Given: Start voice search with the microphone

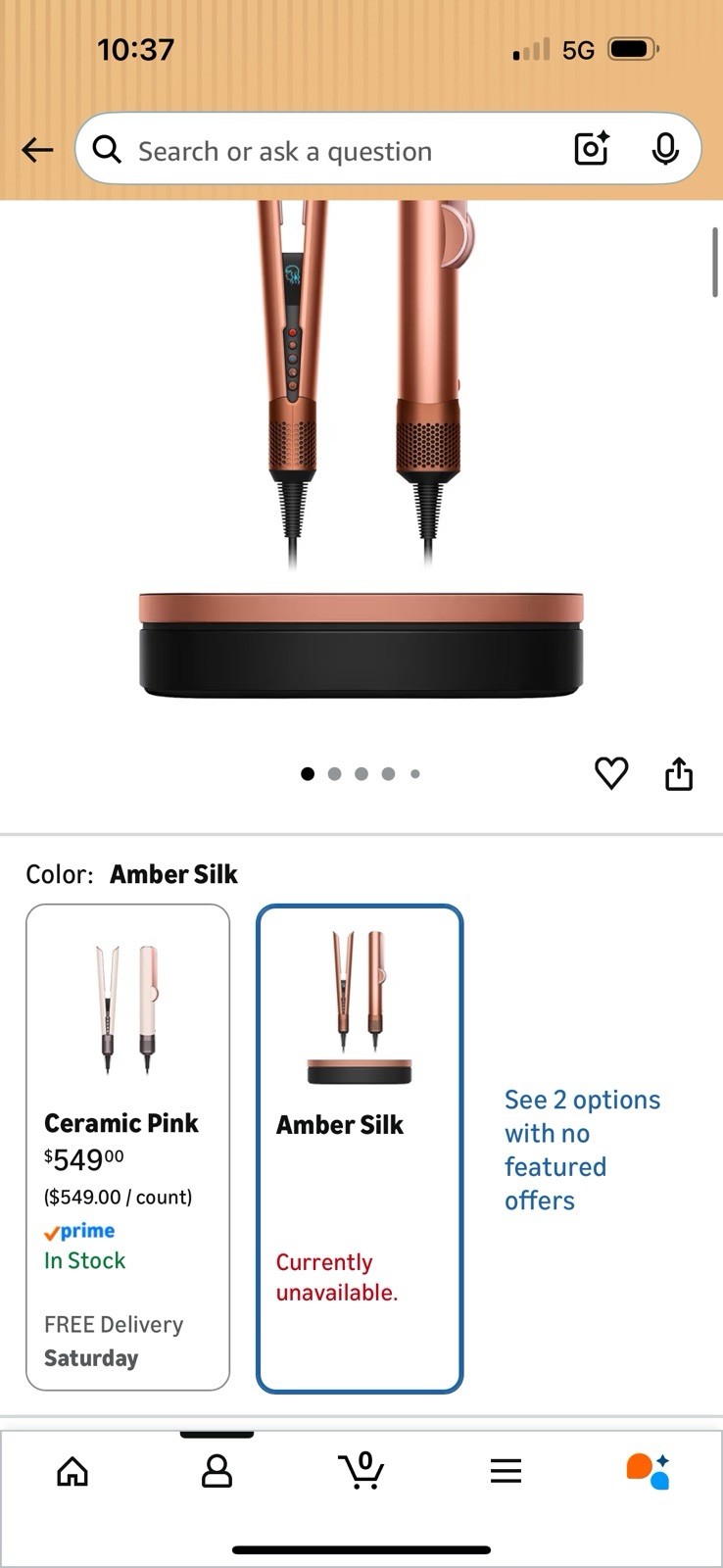Looking at the screenshot, I should (x=665, y=149).
